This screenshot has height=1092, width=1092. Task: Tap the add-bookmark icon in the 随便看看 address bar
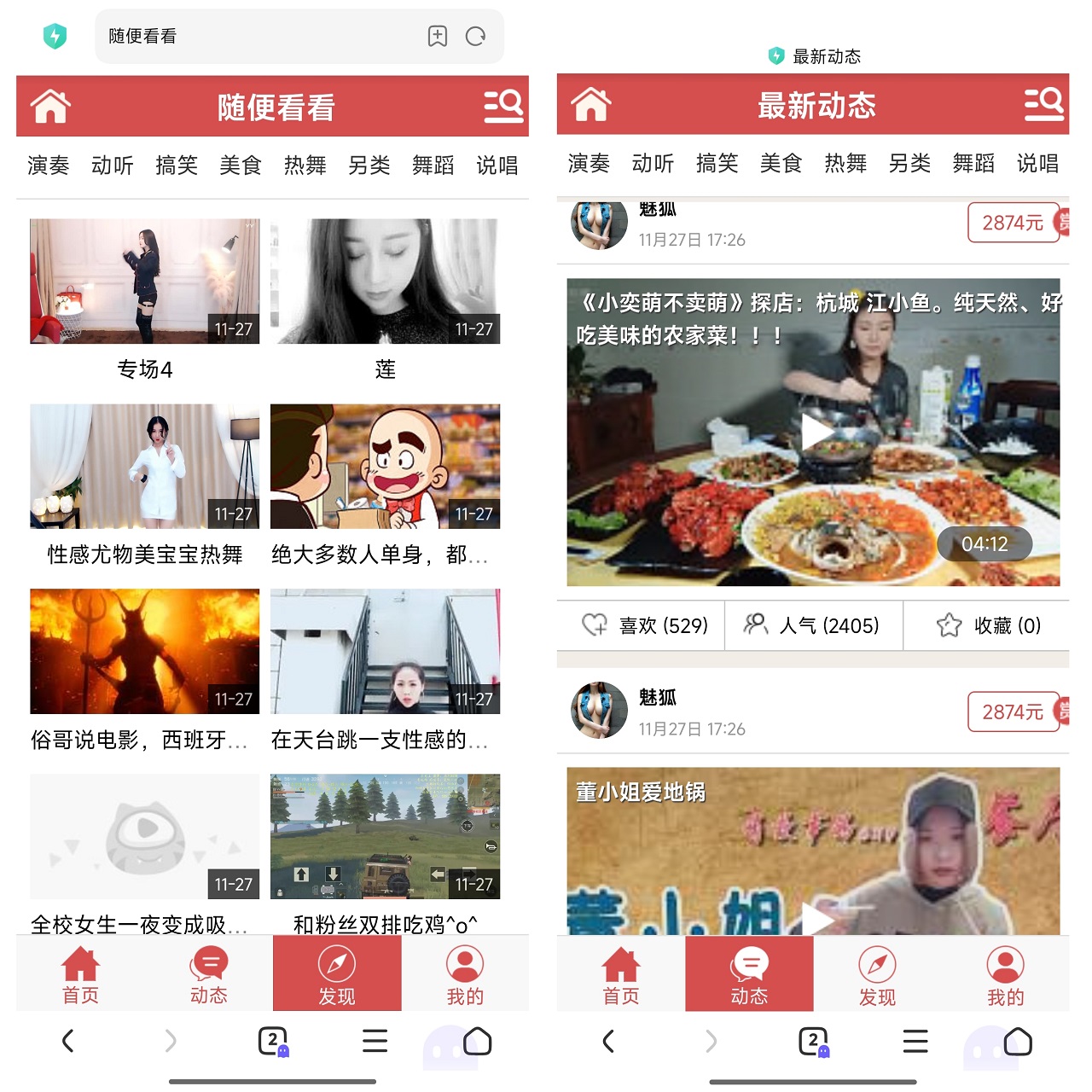[x=438, y=36]
